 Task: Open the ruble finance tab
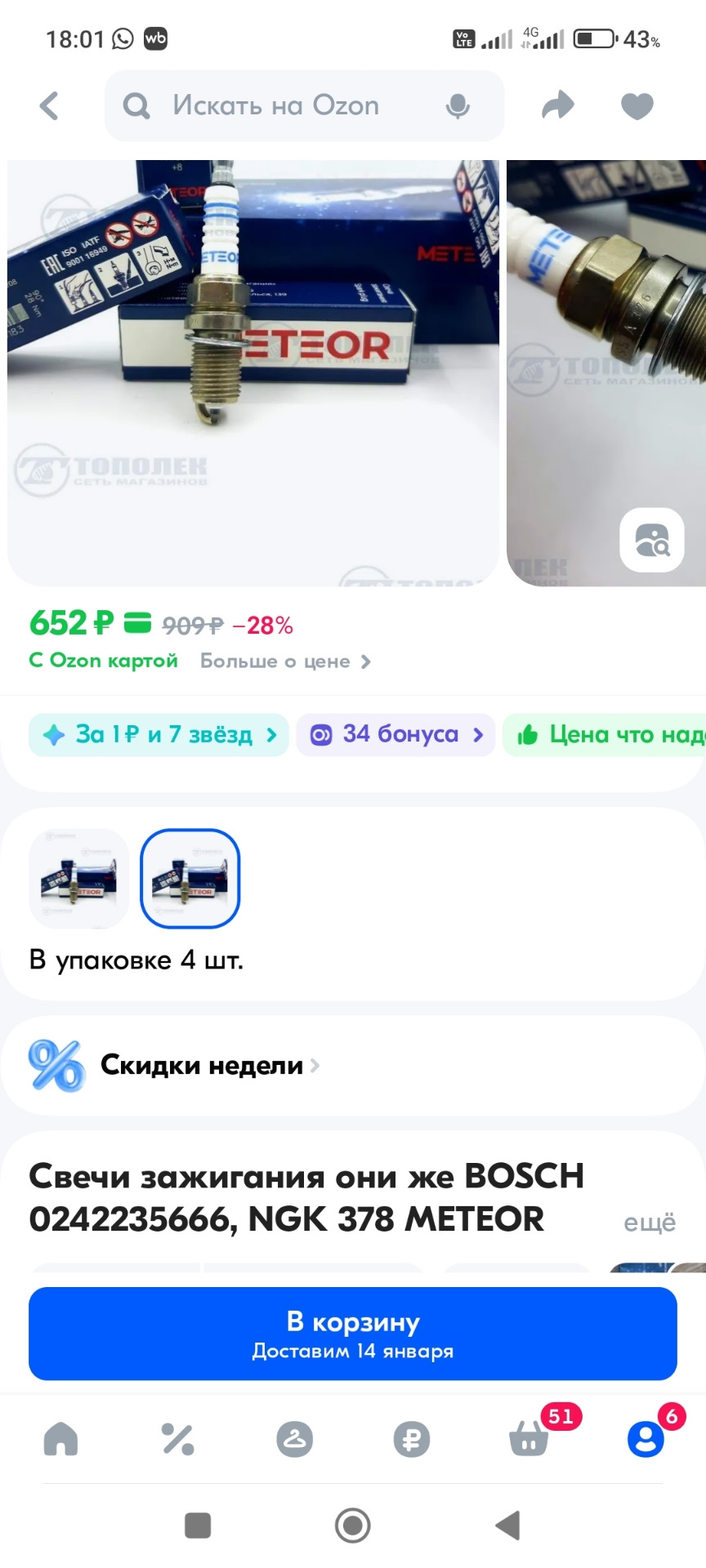tap(411, 1439)
